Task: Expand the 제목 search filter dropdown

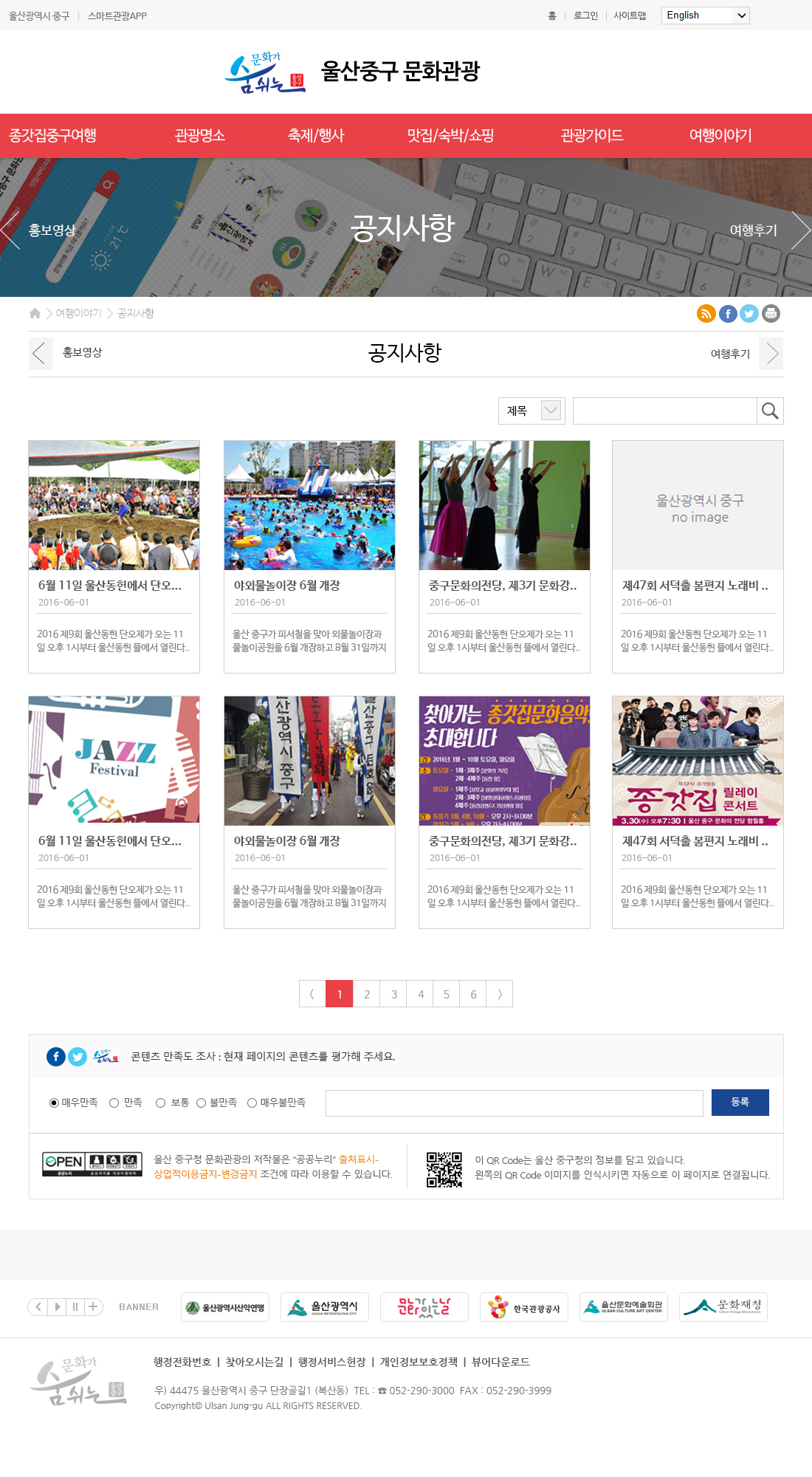Action: [531, 411]
